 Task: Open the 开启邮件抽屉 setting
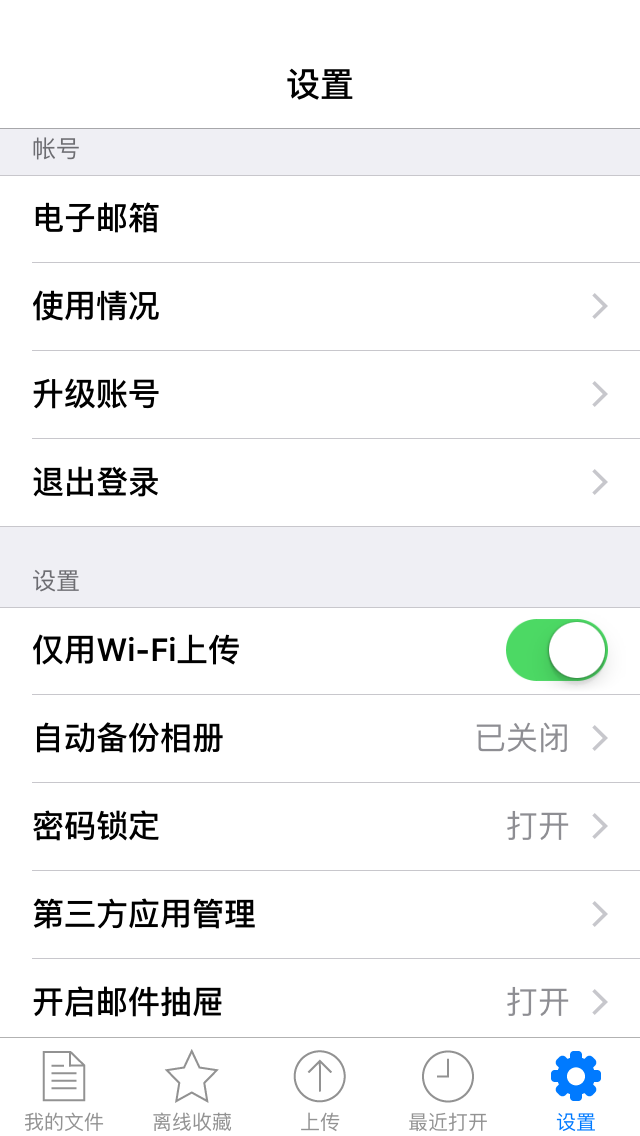[x=320, y=1000]
